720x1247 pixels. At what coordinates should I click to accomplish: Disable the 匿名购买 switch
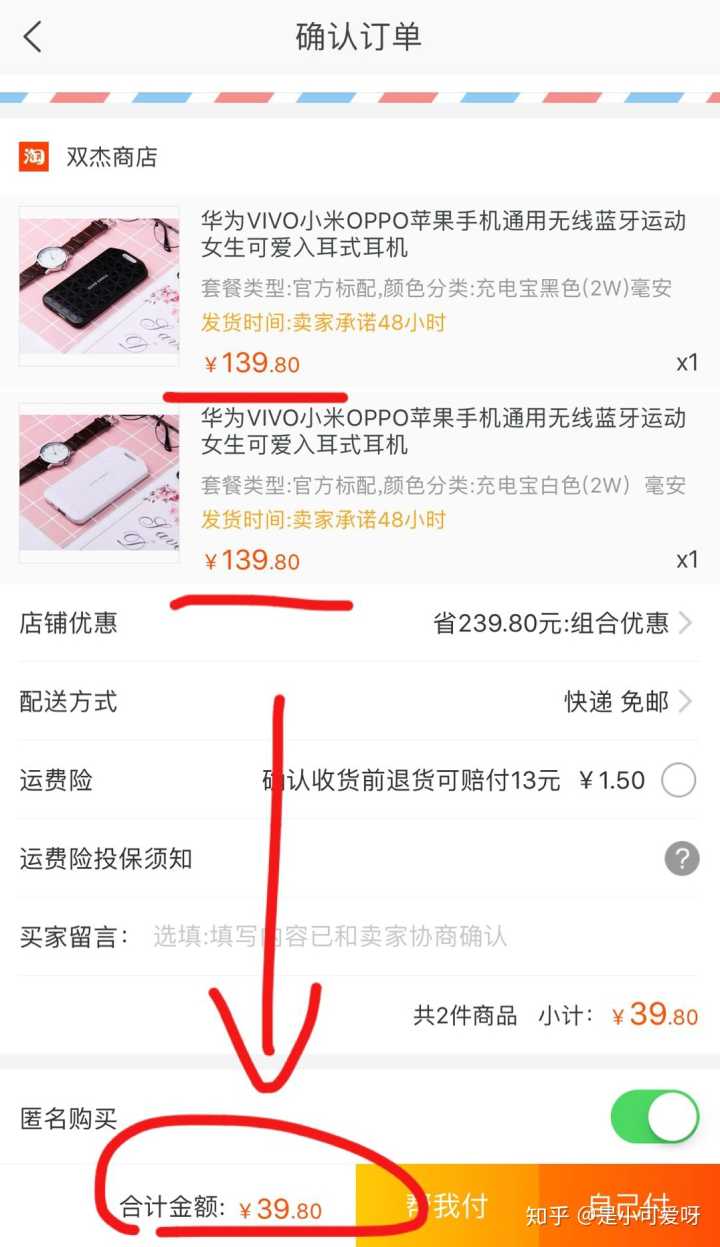(654, 1117)
